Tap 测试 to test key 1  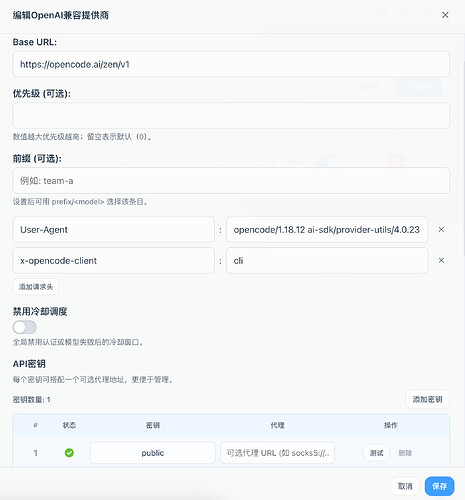tap(376, 453)
